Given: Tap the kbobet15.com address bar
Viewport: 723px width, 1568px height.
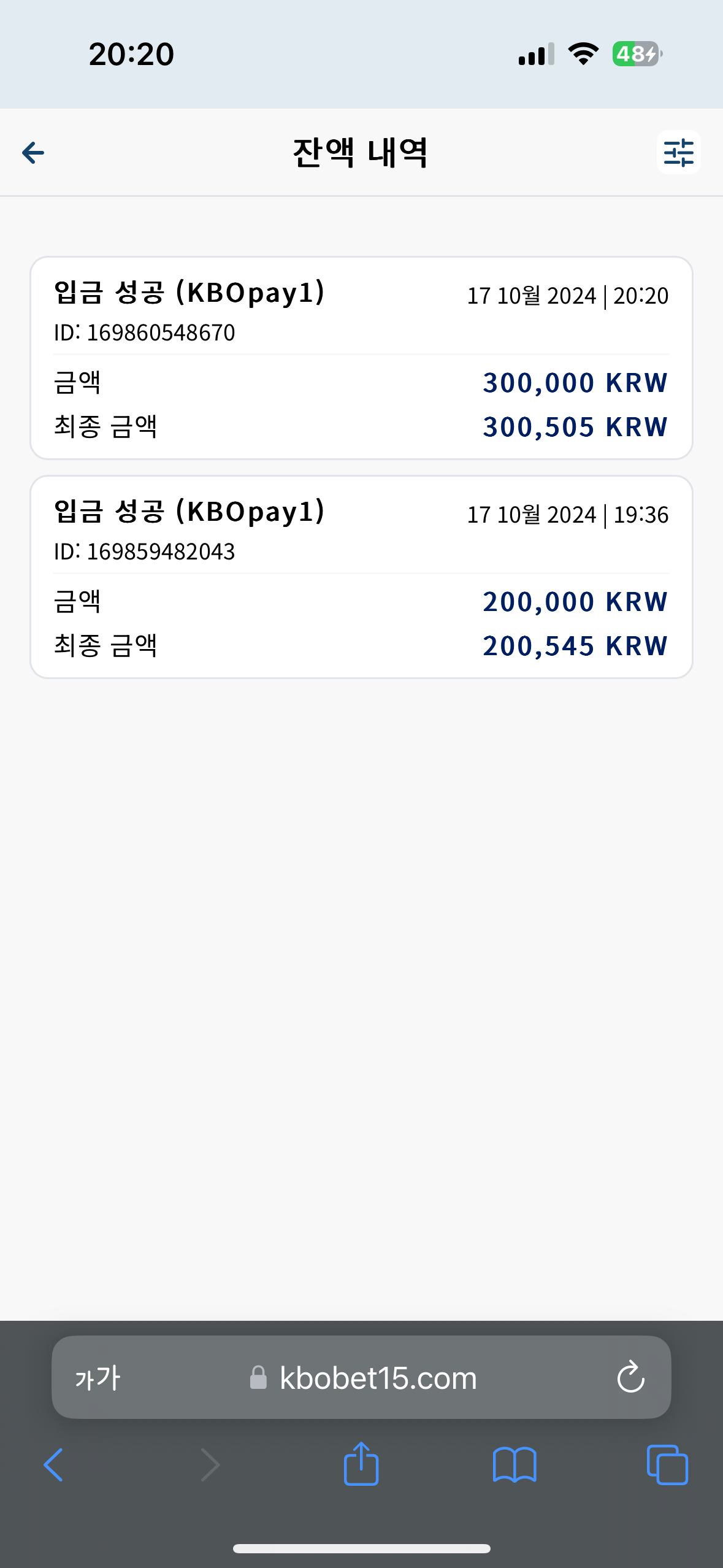Looking at the screenshot, I should tap(361, 1378).
